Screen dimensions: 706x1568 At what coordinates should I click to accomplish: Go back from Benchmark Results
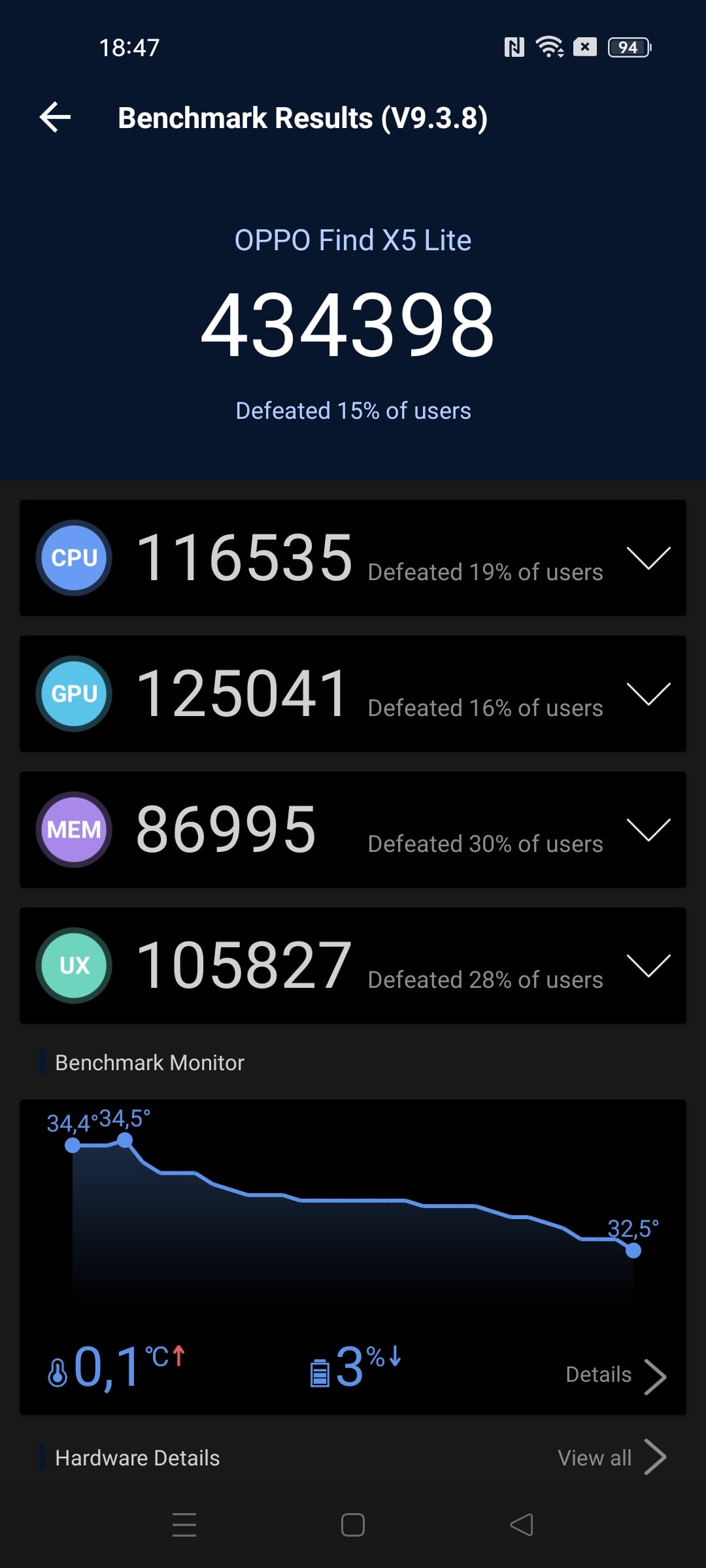pos(56,118)
